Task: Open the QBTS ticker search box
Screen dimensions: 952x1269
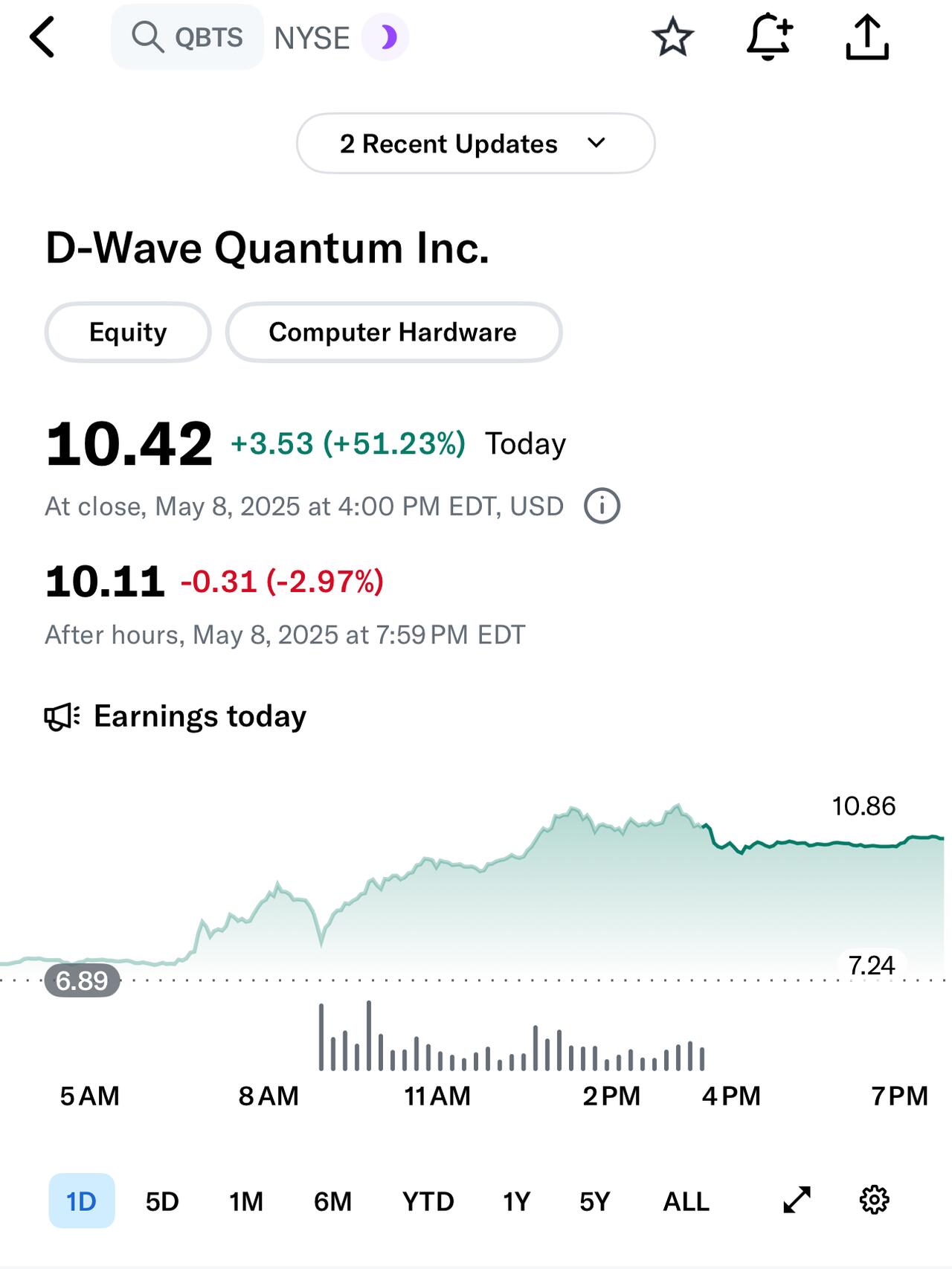Action: 187,37
